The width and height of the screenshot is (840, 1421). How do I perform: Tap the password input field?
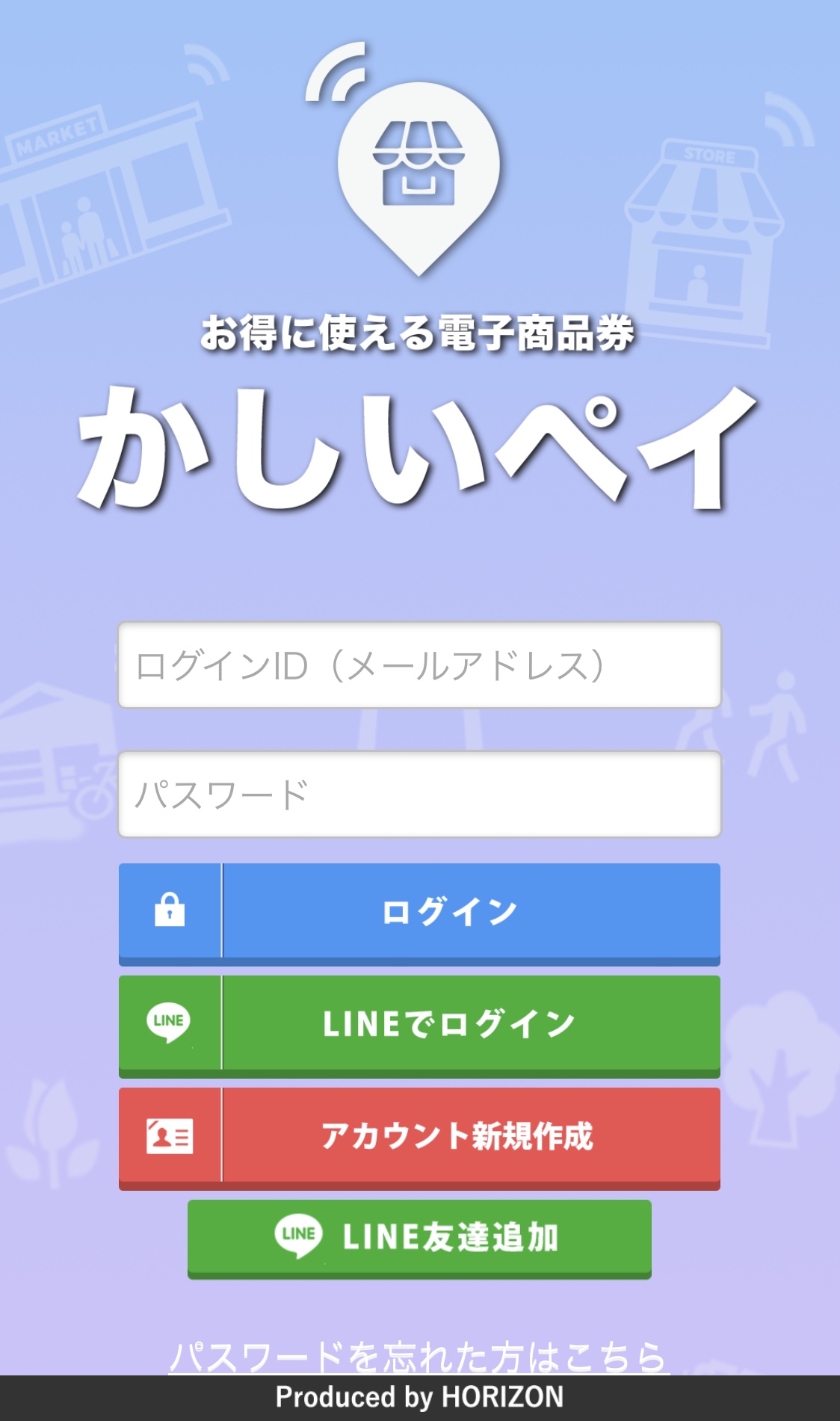(419, 794)
